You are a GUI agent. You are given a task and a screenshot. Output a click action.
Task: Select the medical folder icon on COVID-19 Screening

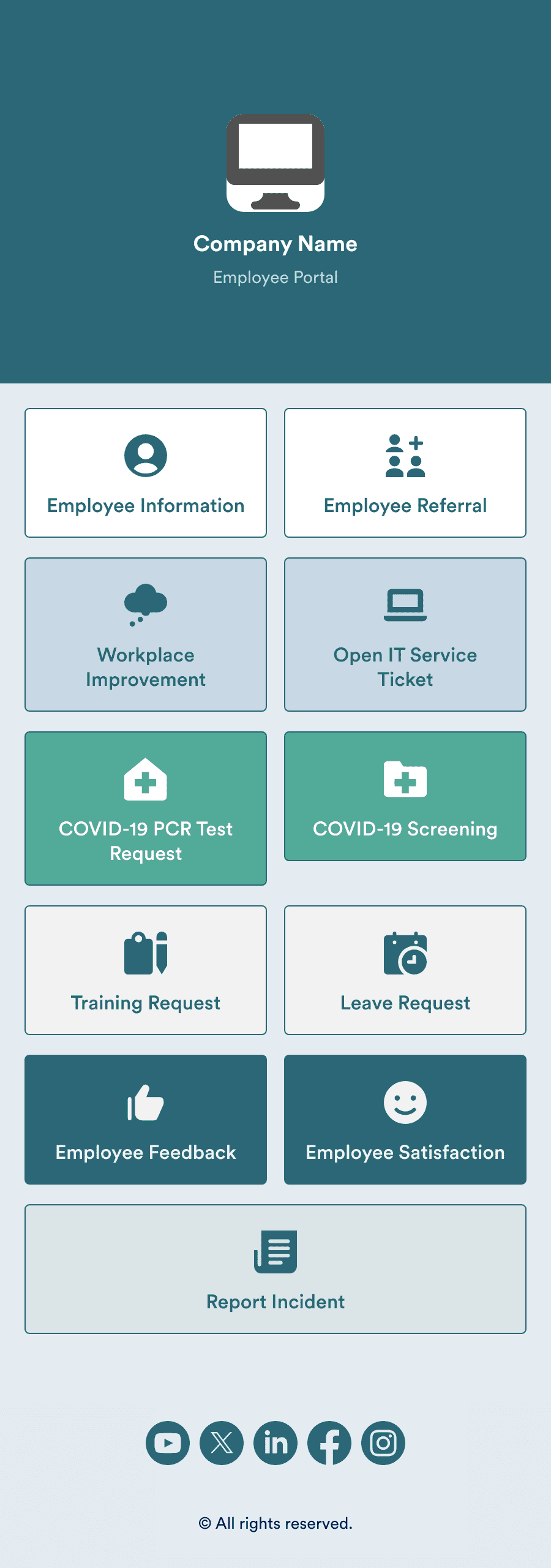(x=405, y=780)
